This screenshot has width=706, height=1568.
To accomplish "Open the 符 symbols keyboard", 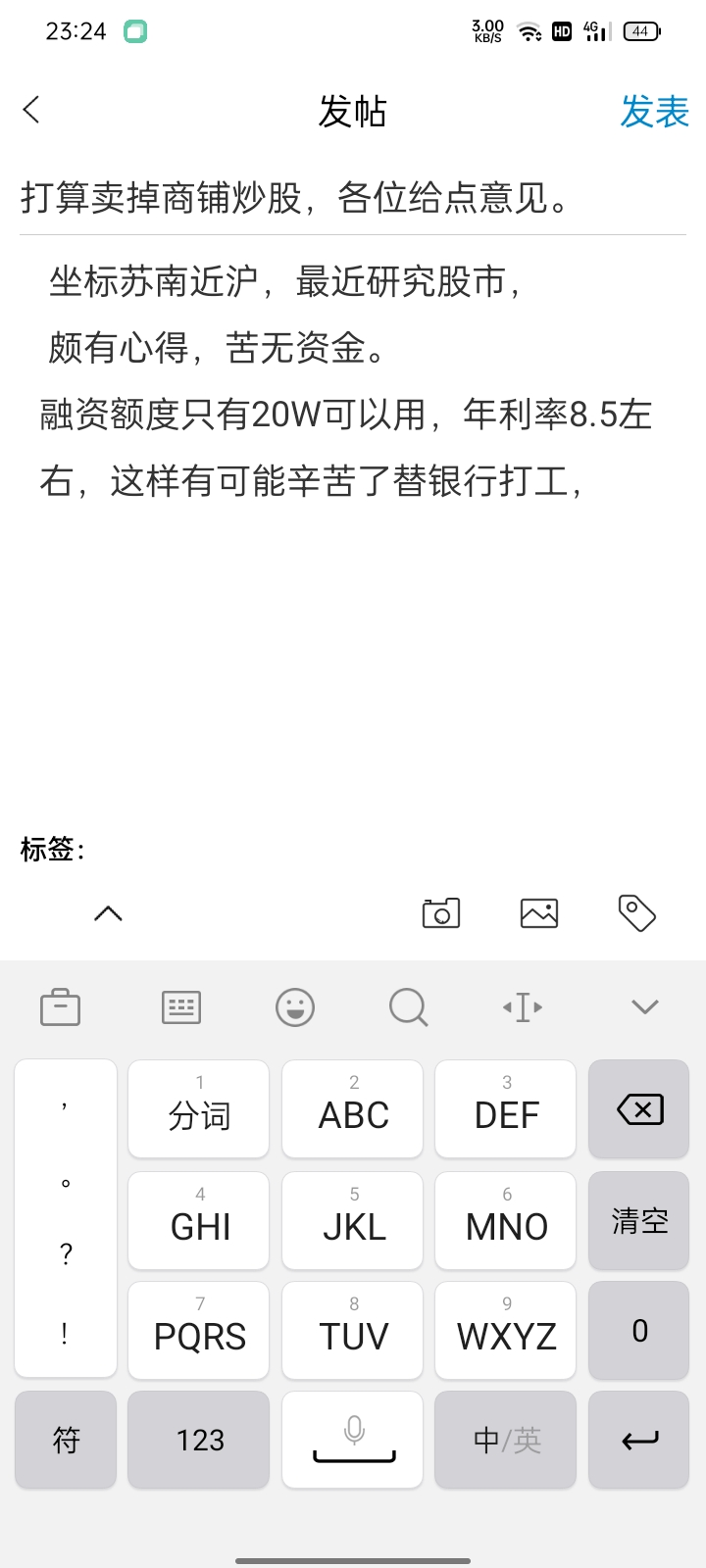I will point(66,1440).
